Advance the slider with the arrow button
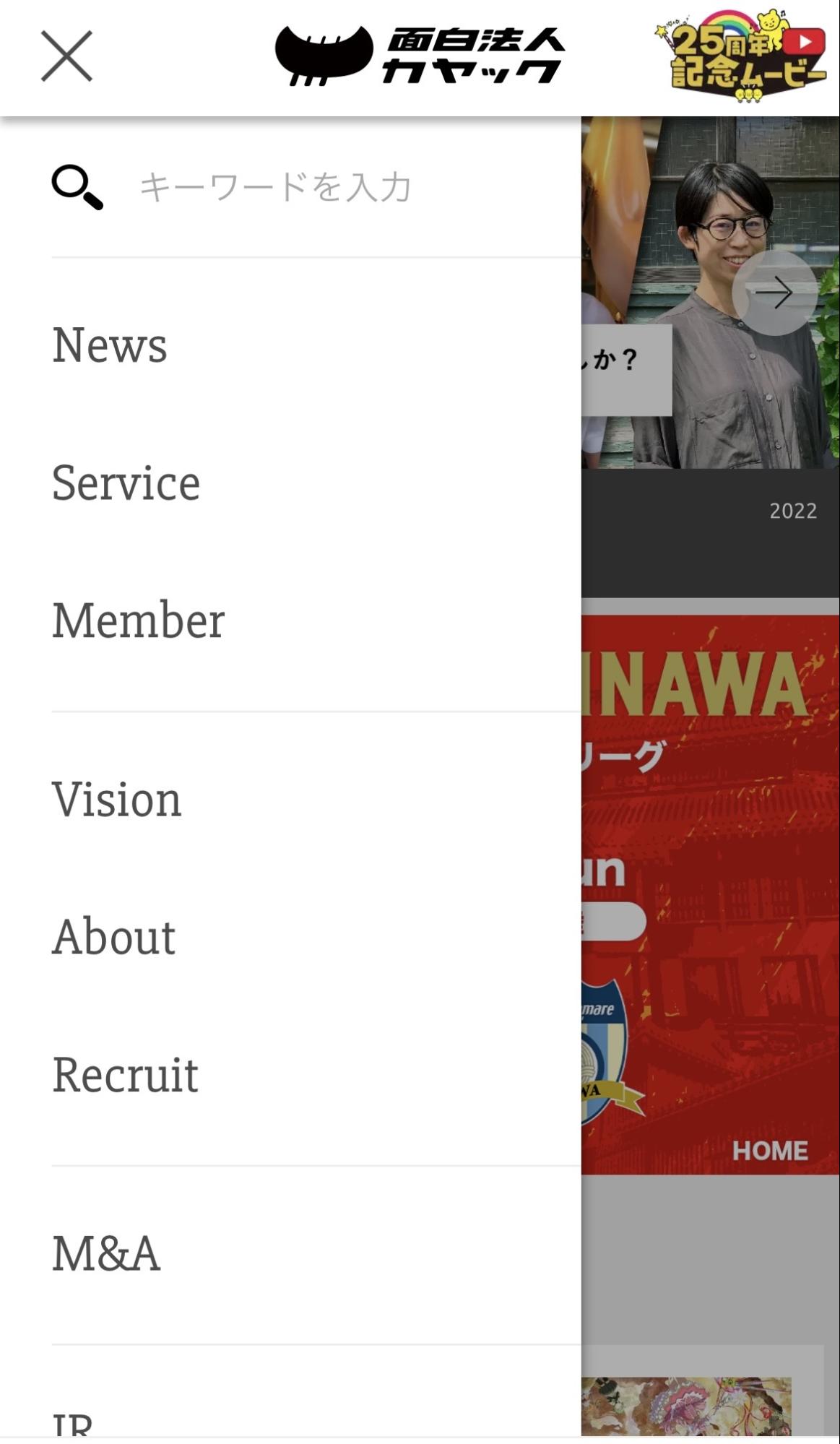This screenshot has height=1444, width=840. pyautogui.click(x=774, y=293)
